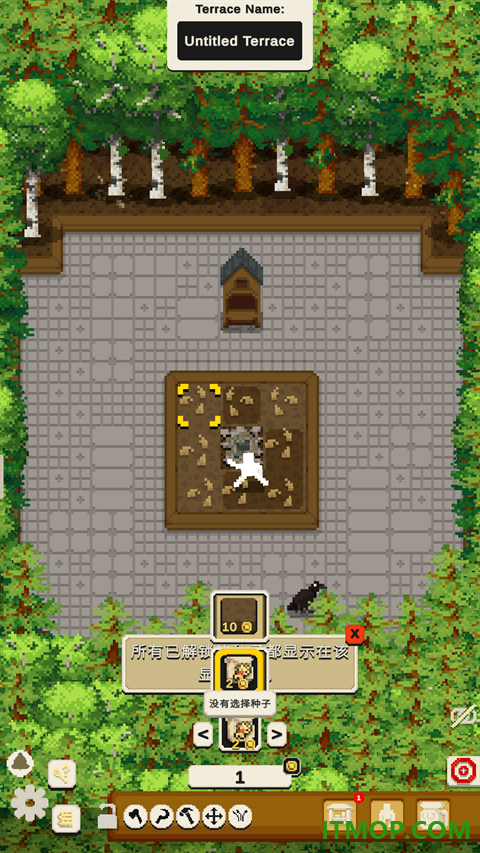Toggle the padlock icon
Screen dimensions: 480x853
[x=107, y=817]
